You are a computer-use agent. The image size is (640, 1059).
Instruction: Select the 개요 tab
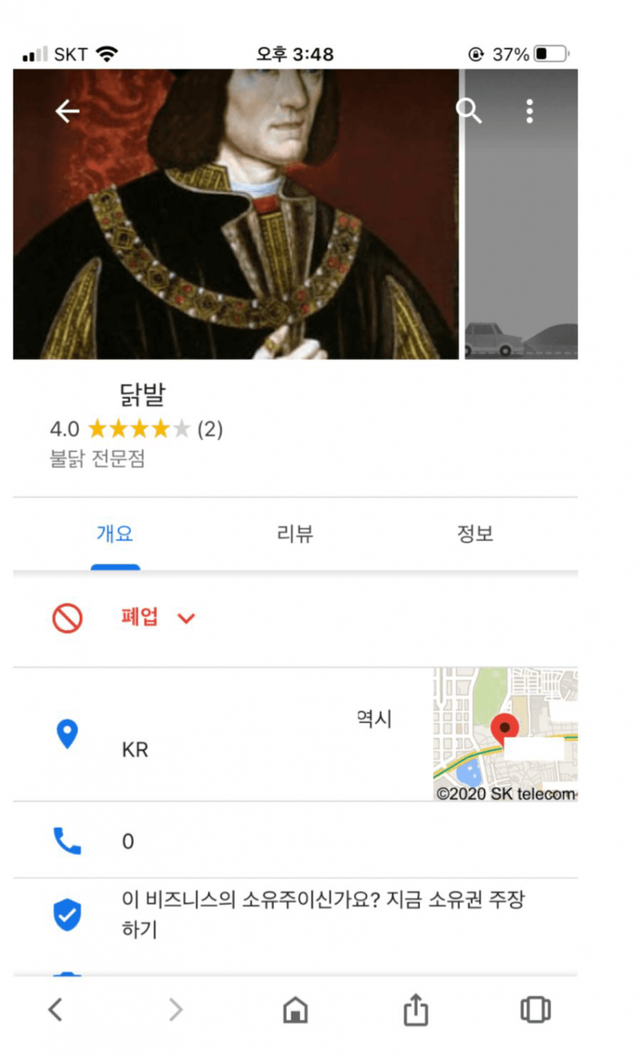[115, 534]
